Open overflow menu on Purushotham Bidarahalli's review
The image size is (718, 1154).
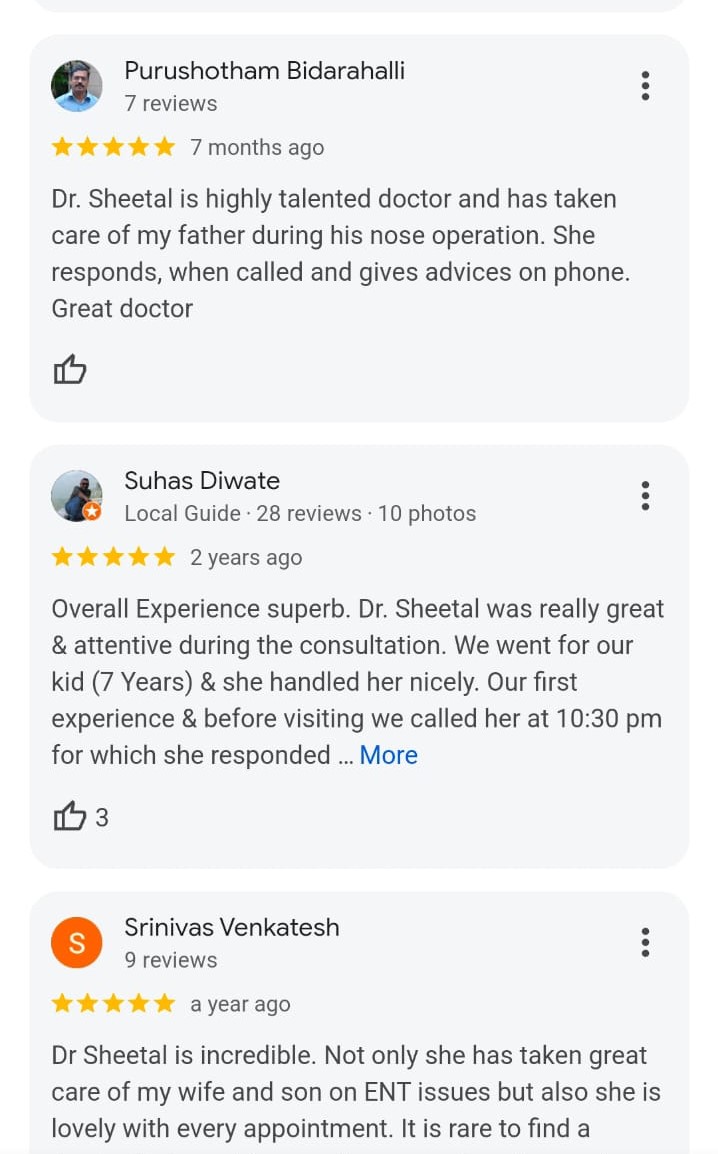[x=645, y=86]
